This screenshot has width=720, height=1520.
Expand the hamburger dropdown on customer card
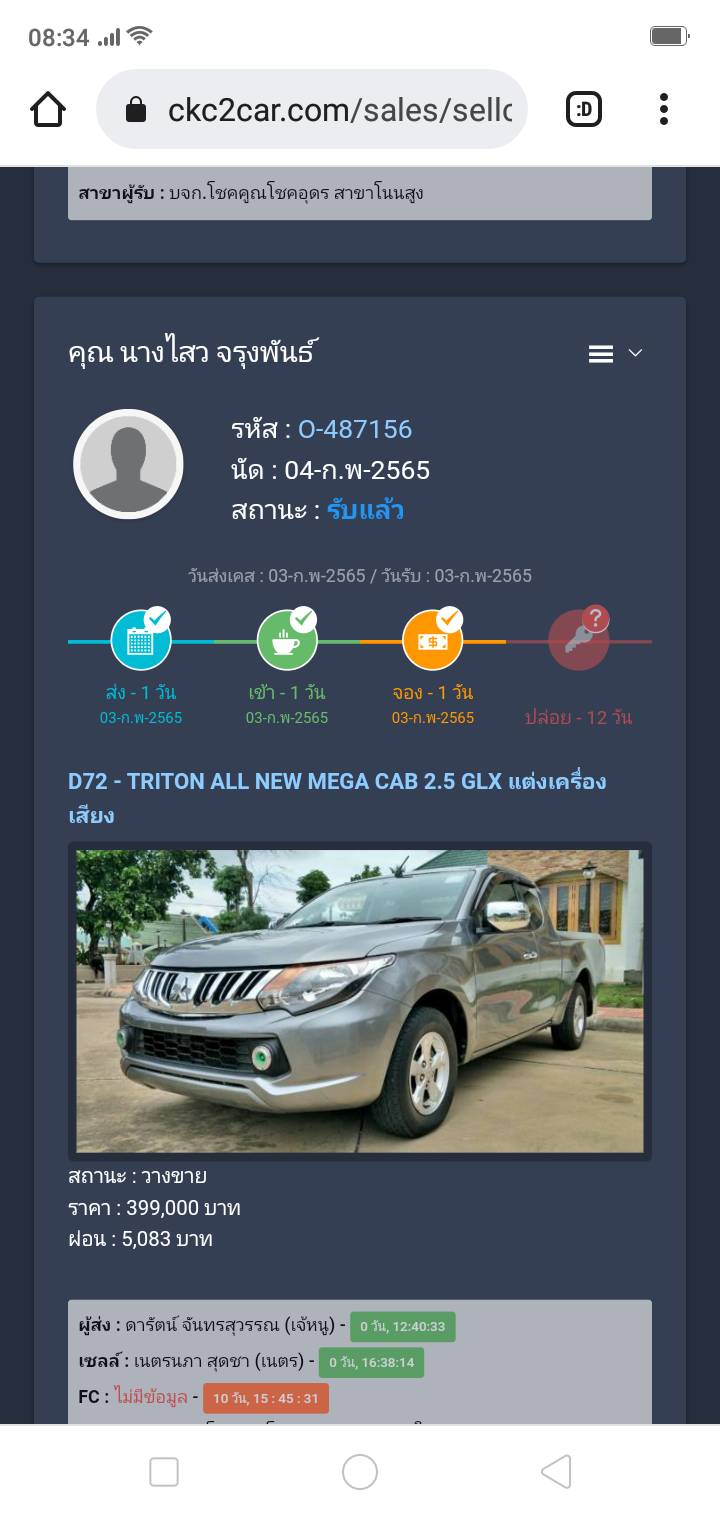tap(615, 354)
